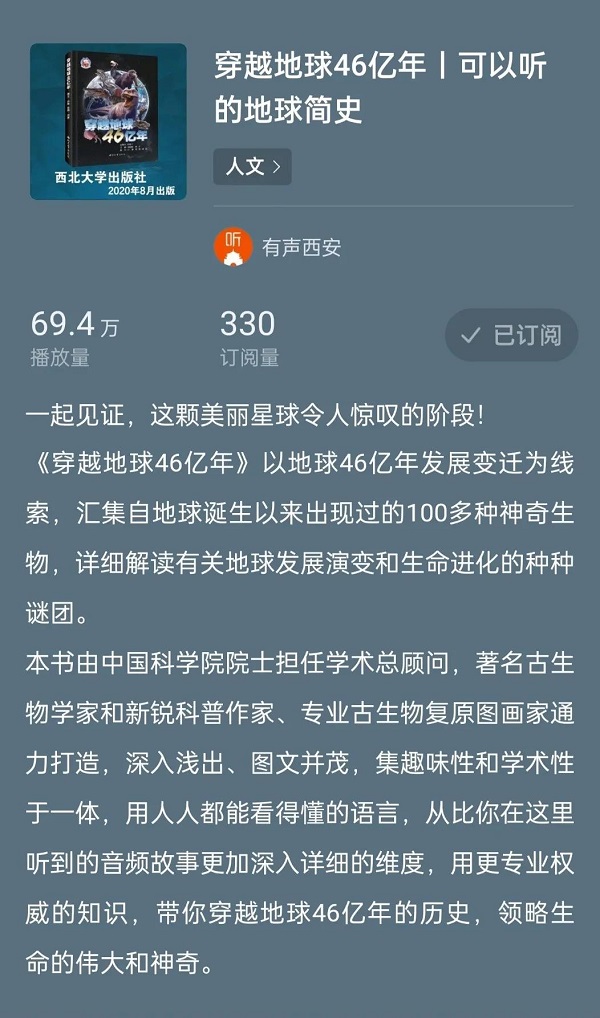The width and height of the screenshot is (600, 1018).
Task: View the 穿越地球46亿年 album cover
Action: [108, 122]
